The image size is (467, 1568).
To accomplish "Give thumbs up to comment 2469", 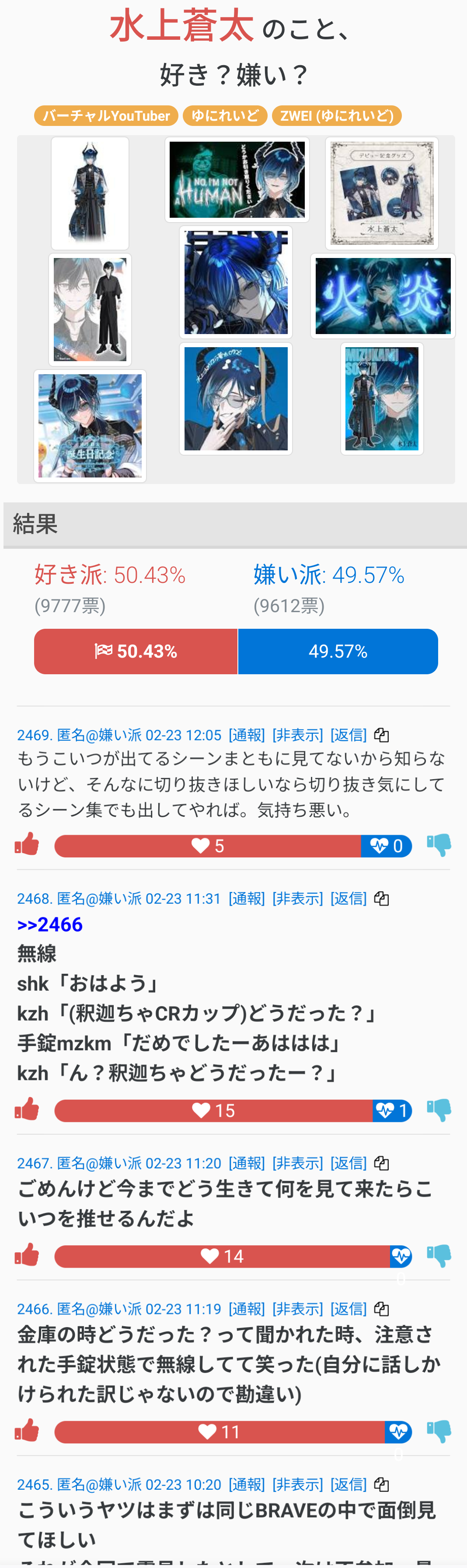I will click(x=27, y=844).
